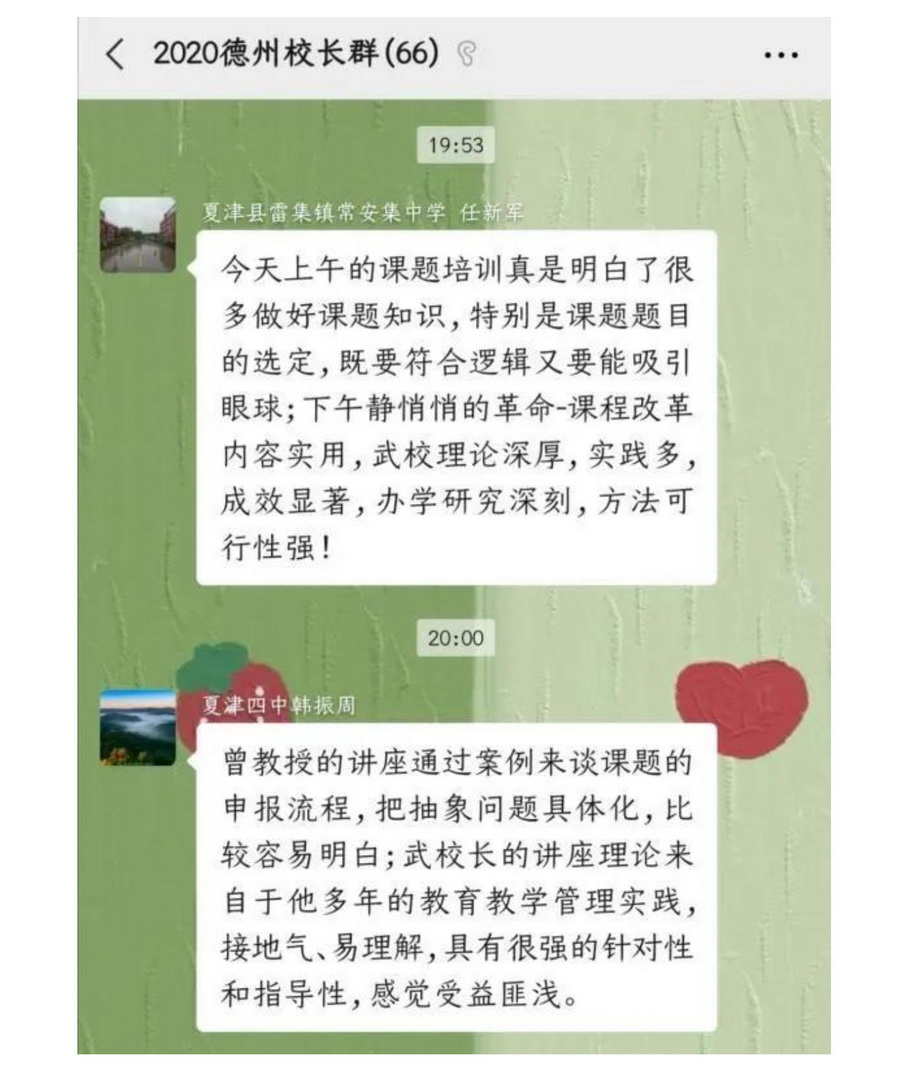Open 任新军's profile avatar
Image resolution: width=908 pixels, height=1071 pixels.
[138, 234]
